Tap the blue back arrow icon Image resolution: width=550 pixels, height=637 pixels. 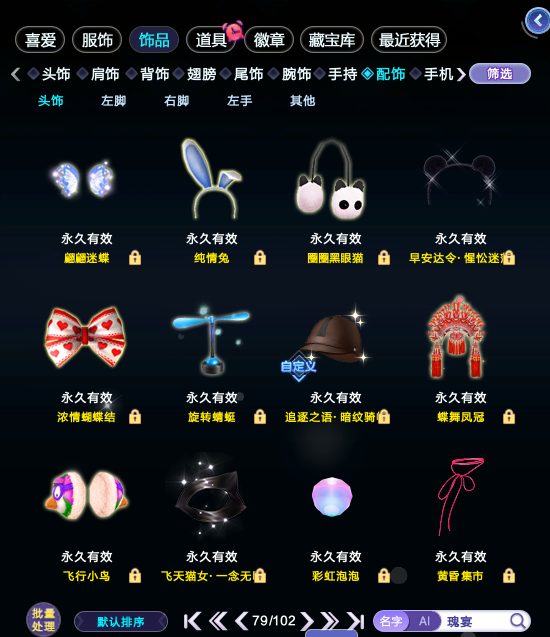click(x=537, y=20)
